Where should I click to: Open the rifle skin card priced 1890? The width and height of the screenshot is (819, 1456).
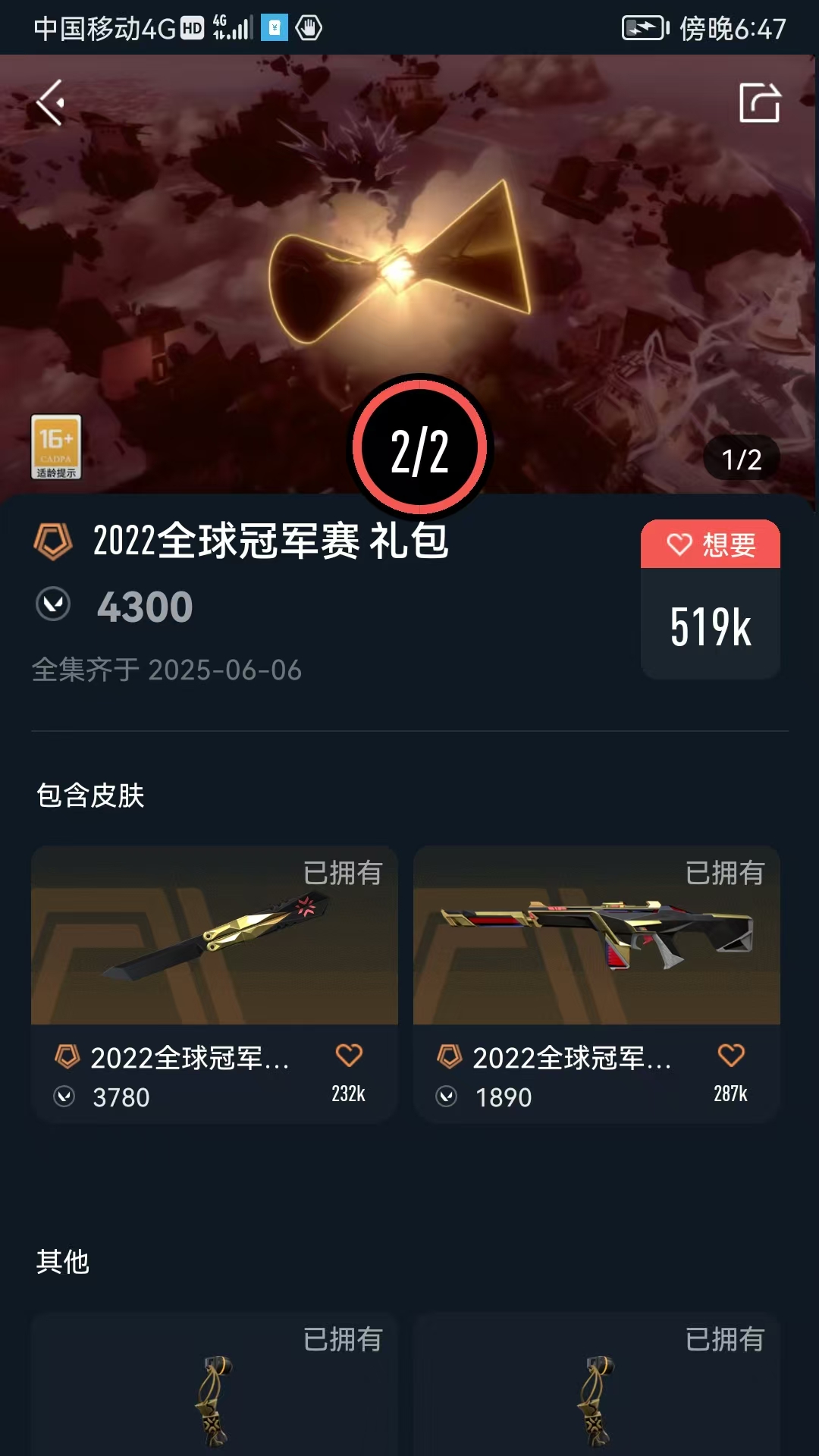tap(597, 984)
